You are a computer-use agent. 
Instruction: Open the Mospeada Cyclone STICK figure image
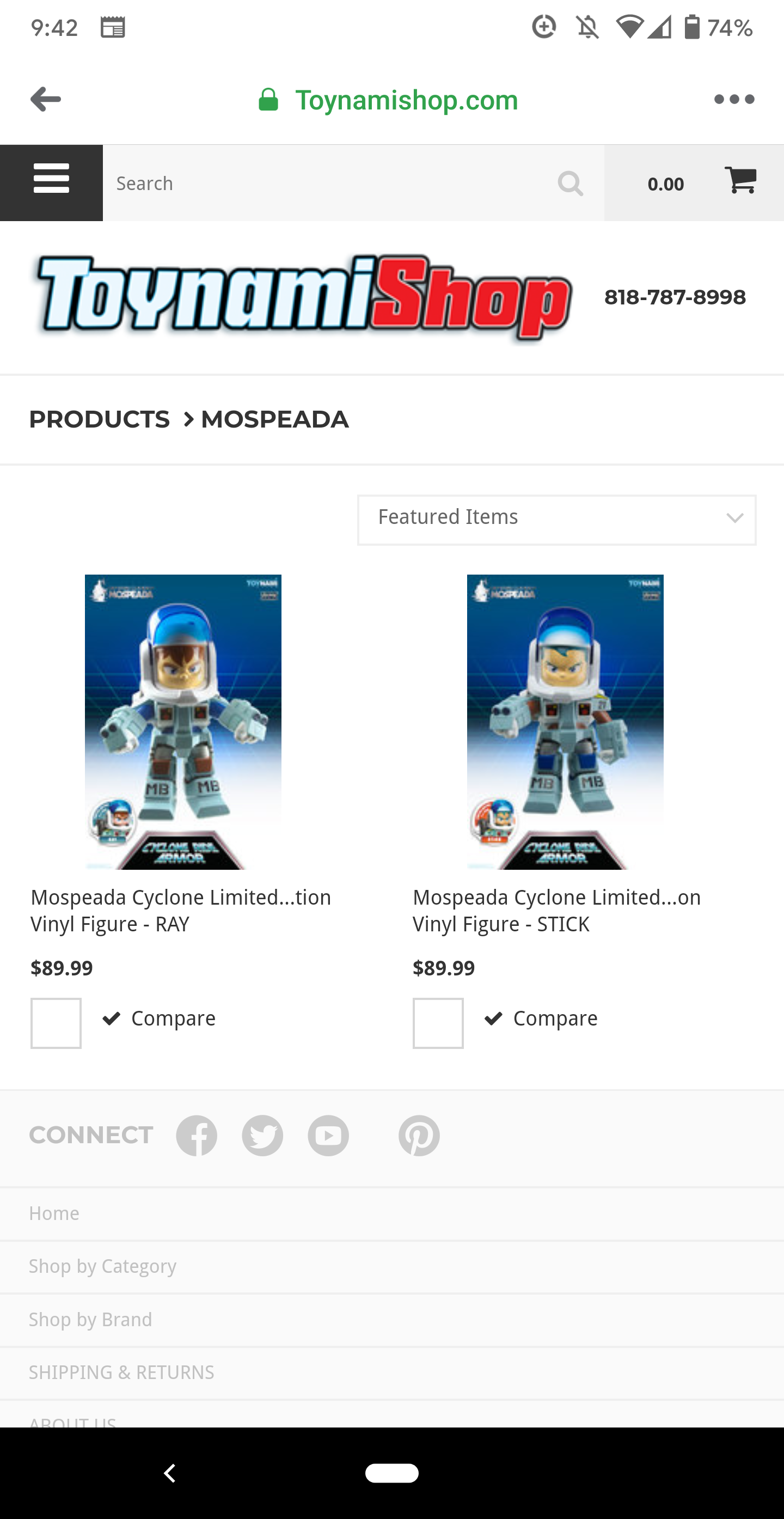(x=565, y=721)
